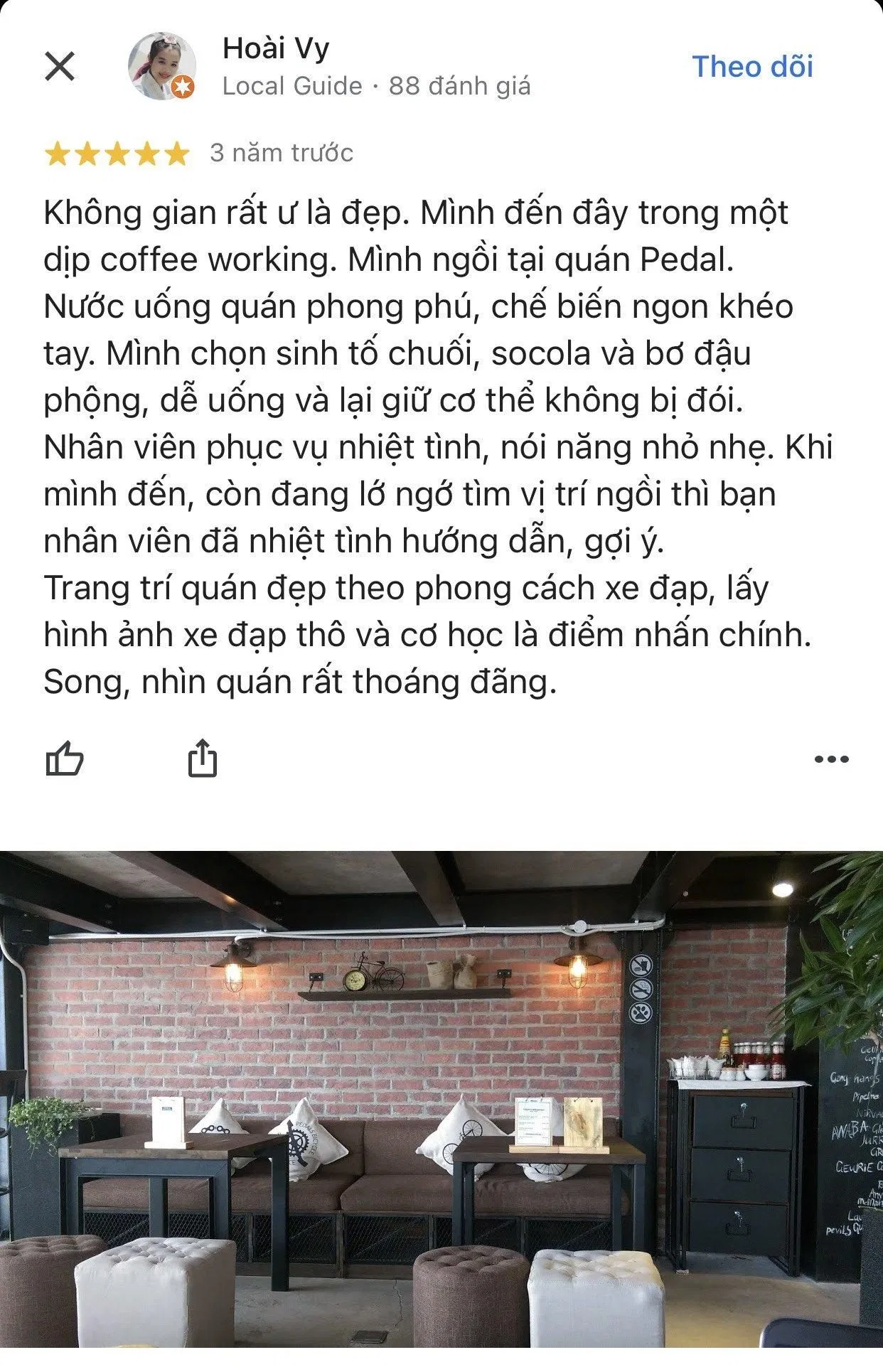Screen dimensions: 883x1372
Task: Select the second yellow rating star
Action: [x=87, y=151]
